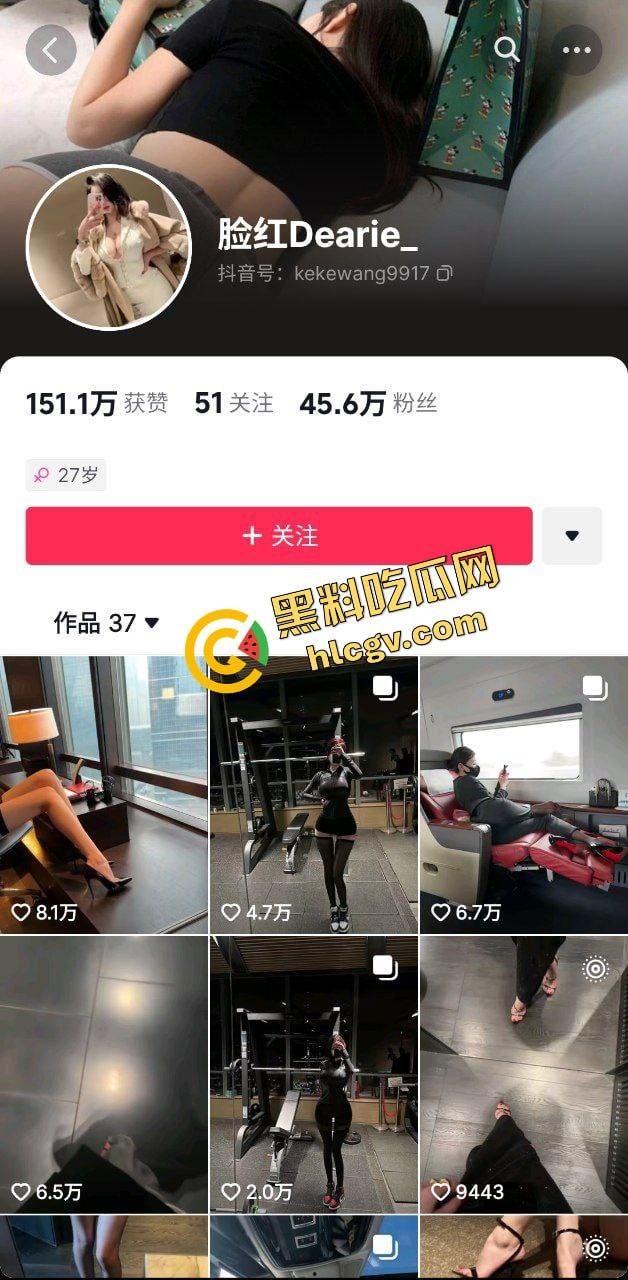Open the post with 9443 likes
The width and height of the screenshot is (628, 1280).
523,1073
